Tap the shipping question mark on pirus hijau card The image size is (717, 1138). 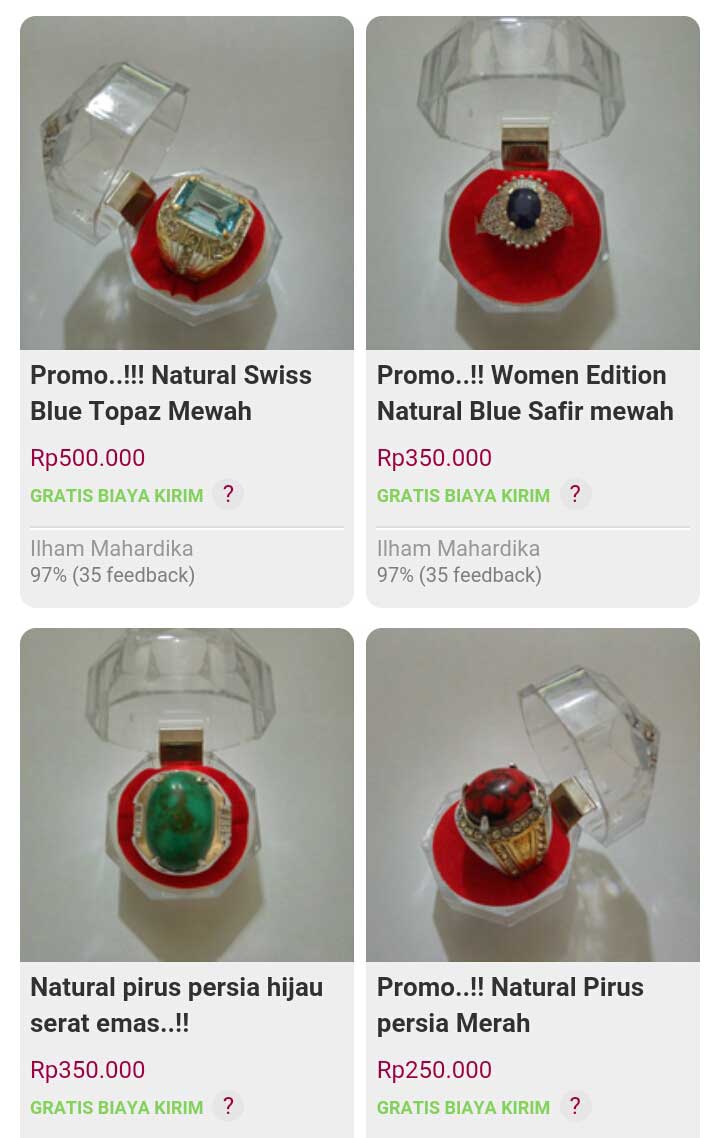[228, 1106]
